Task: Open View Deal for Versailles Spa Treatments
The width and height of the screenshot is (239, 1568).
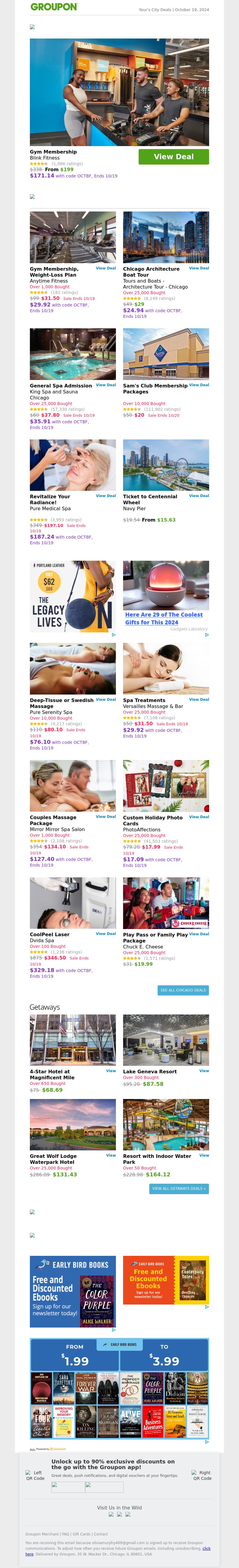Action: pyautogui.click(x=198, y=699)
